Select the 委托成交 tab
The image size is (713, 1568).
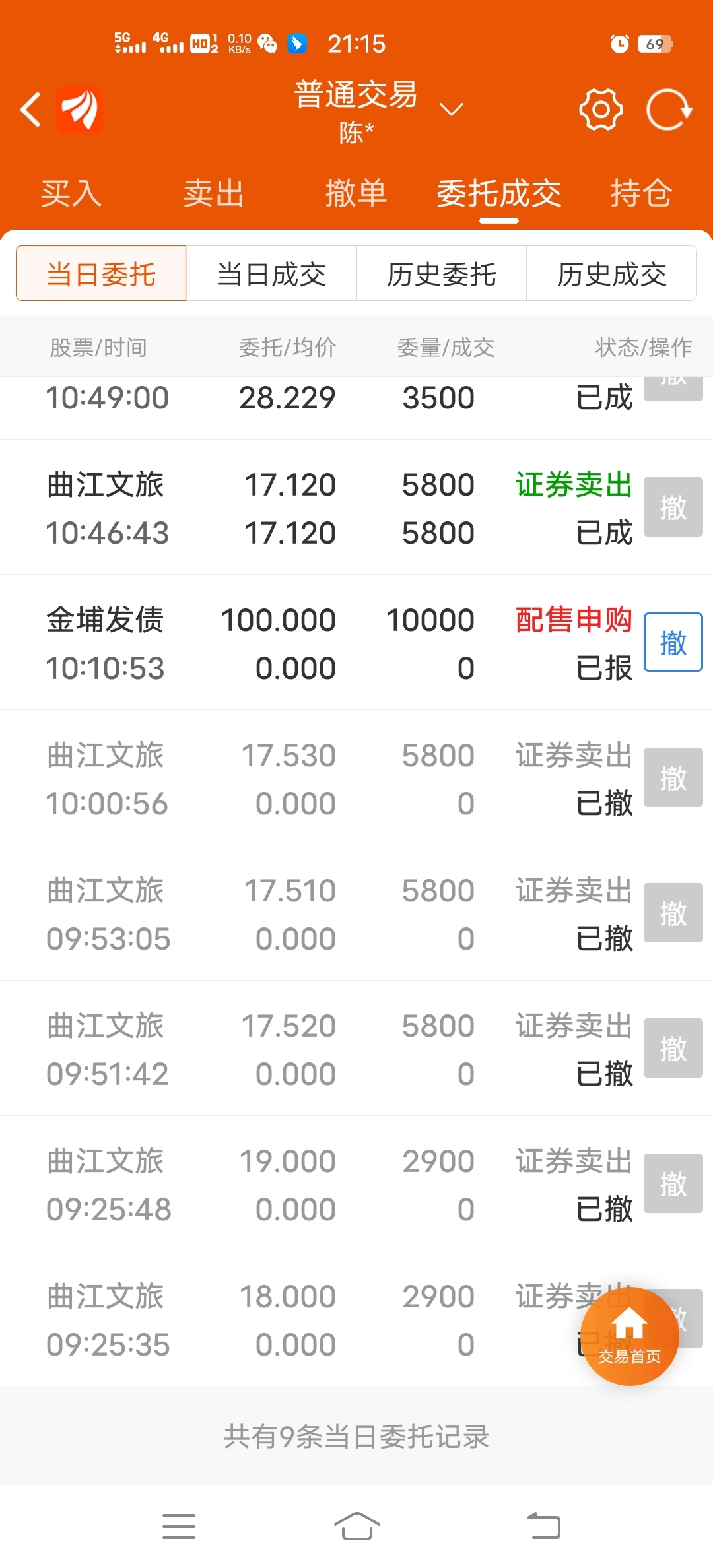coord(499,193)
